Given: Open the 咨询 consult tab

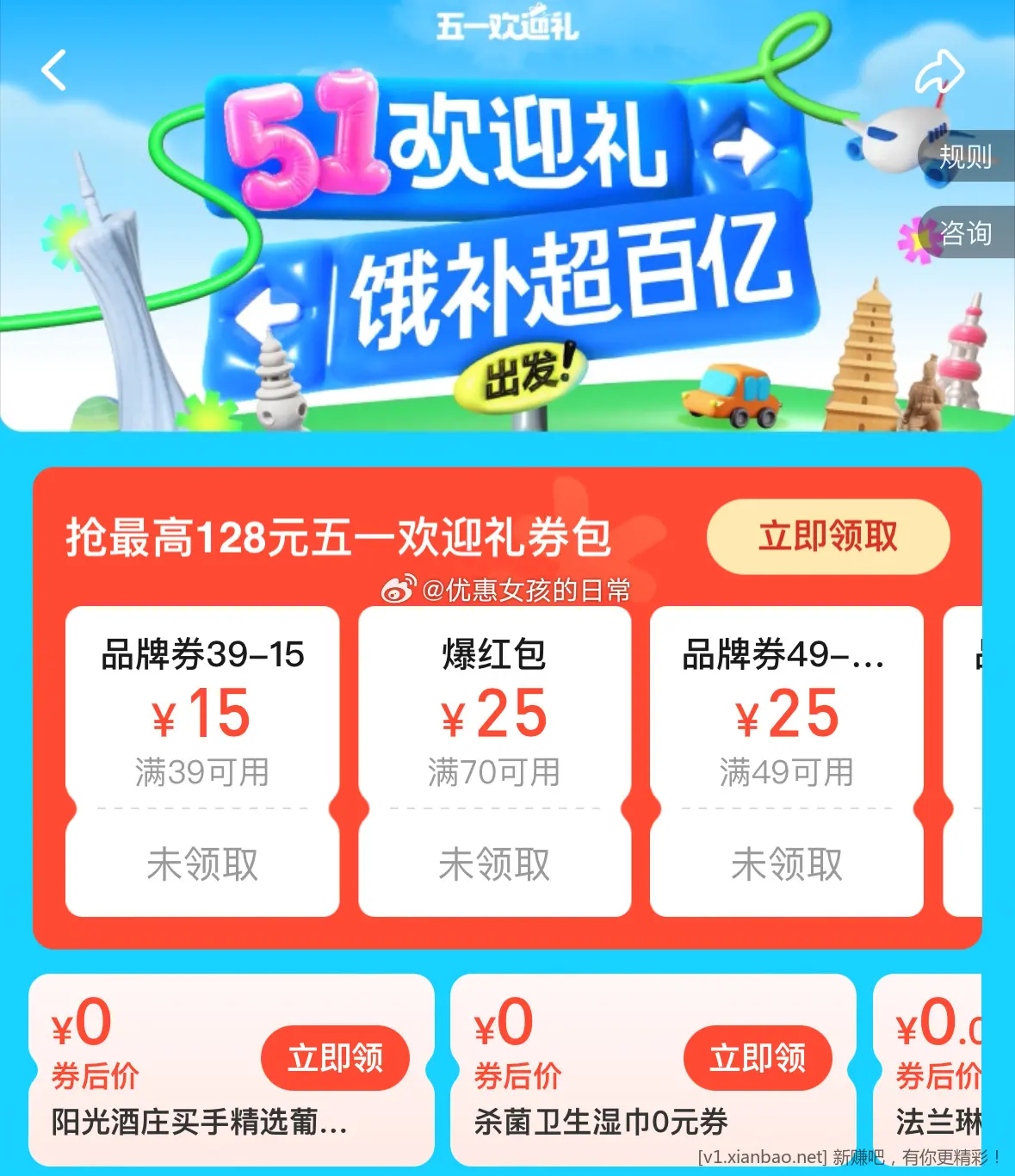Looking at the screenshot, I should point(966,232).
